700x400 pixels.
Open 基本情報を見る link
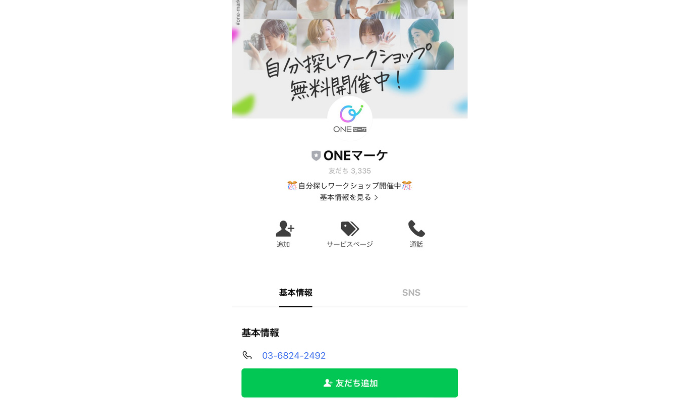(x=349, y=198)
